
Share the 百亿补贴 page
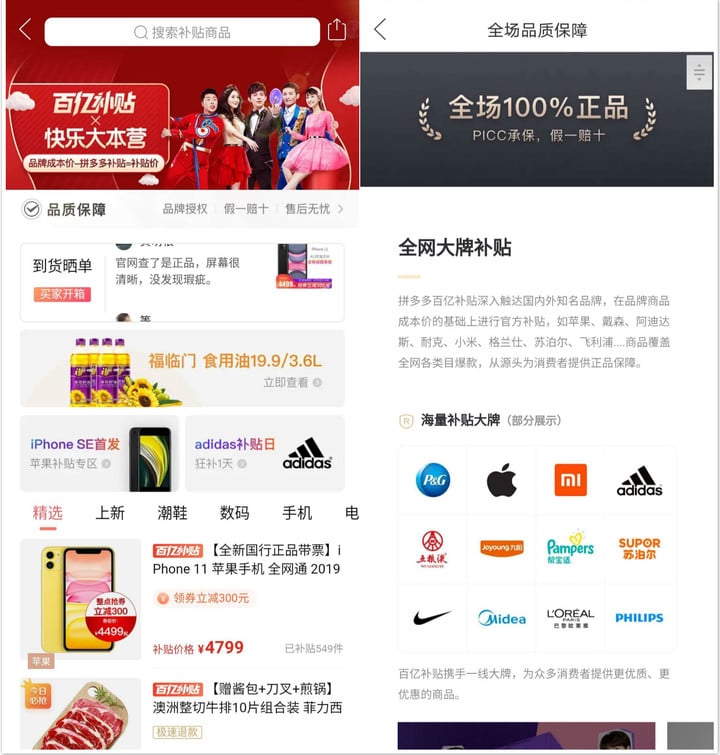pos(337,30)
